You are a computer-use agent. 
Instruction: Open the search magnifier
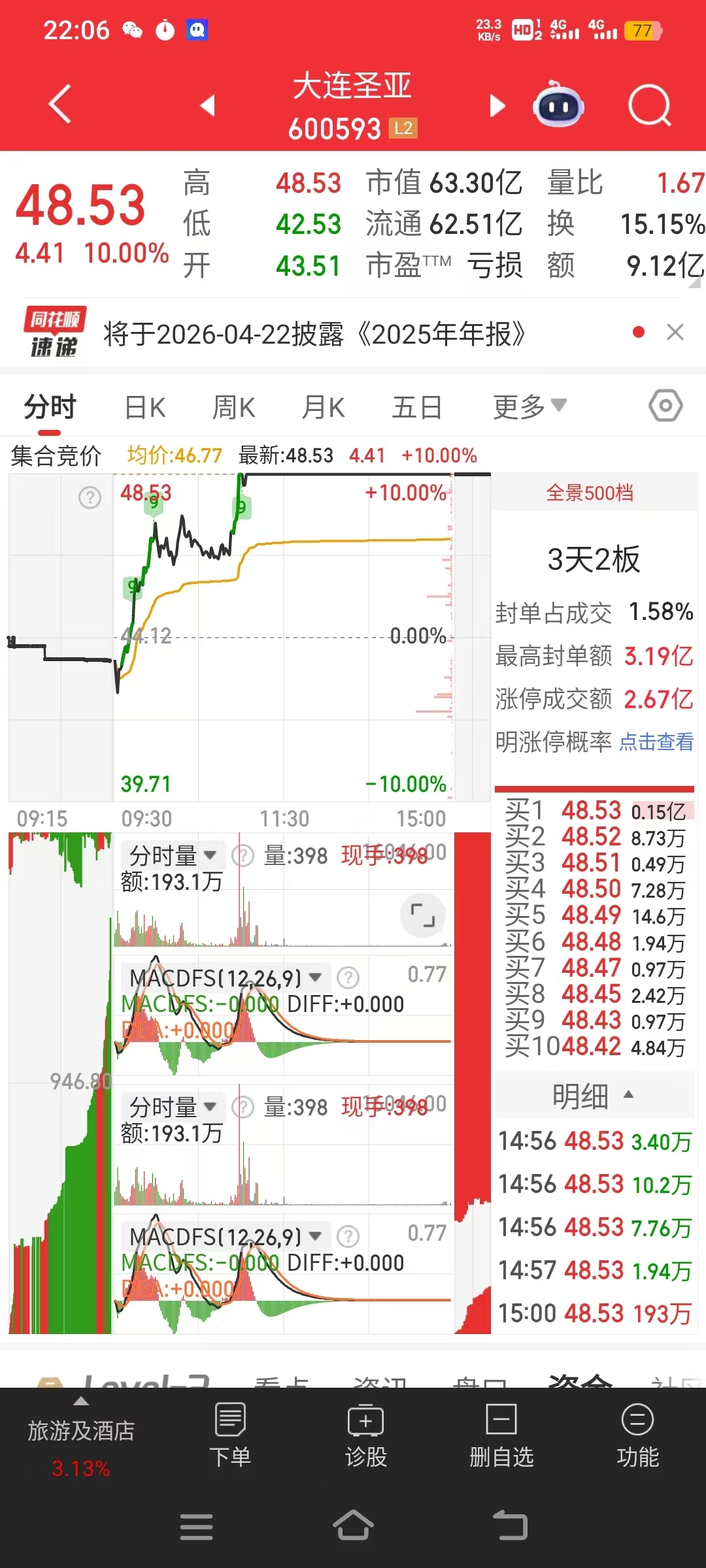pyautogui.click(x=650, y=105)
